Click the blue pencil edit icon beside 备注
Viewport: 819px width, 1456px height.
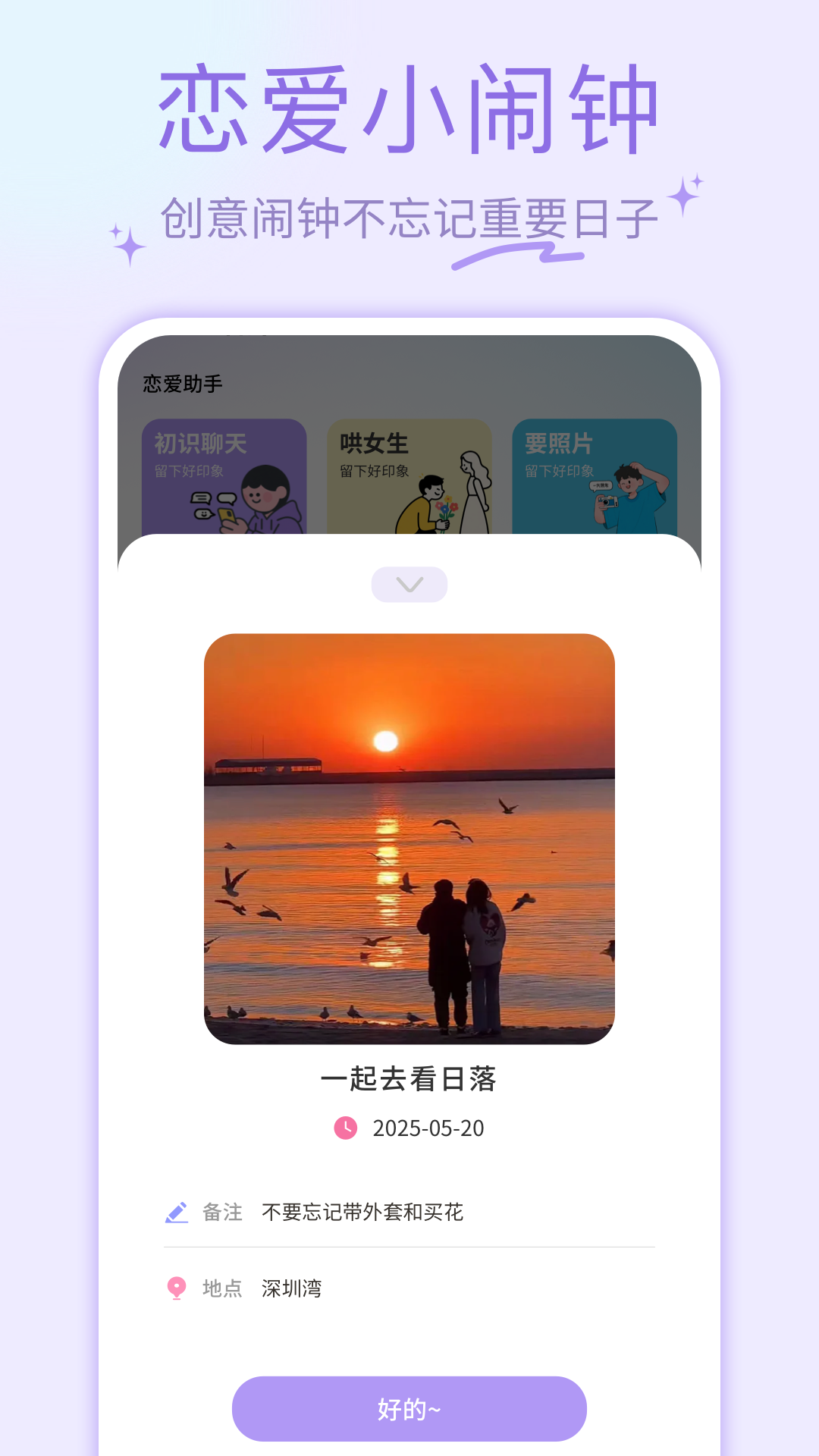(x=177, y=1211)
